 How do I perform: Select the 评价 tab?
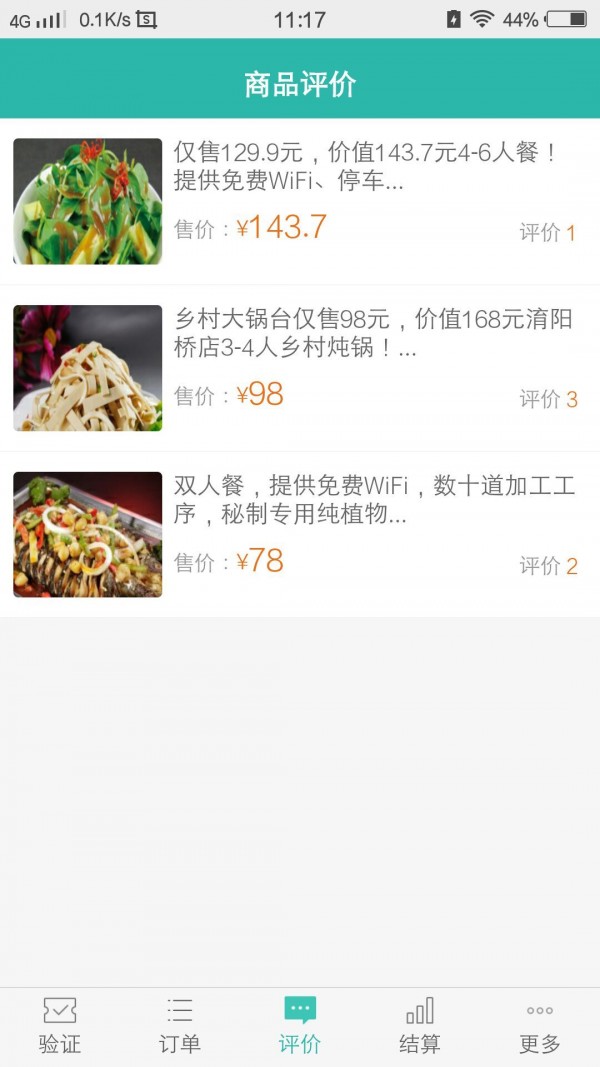pyautogui.click(x=300, y=1026)
